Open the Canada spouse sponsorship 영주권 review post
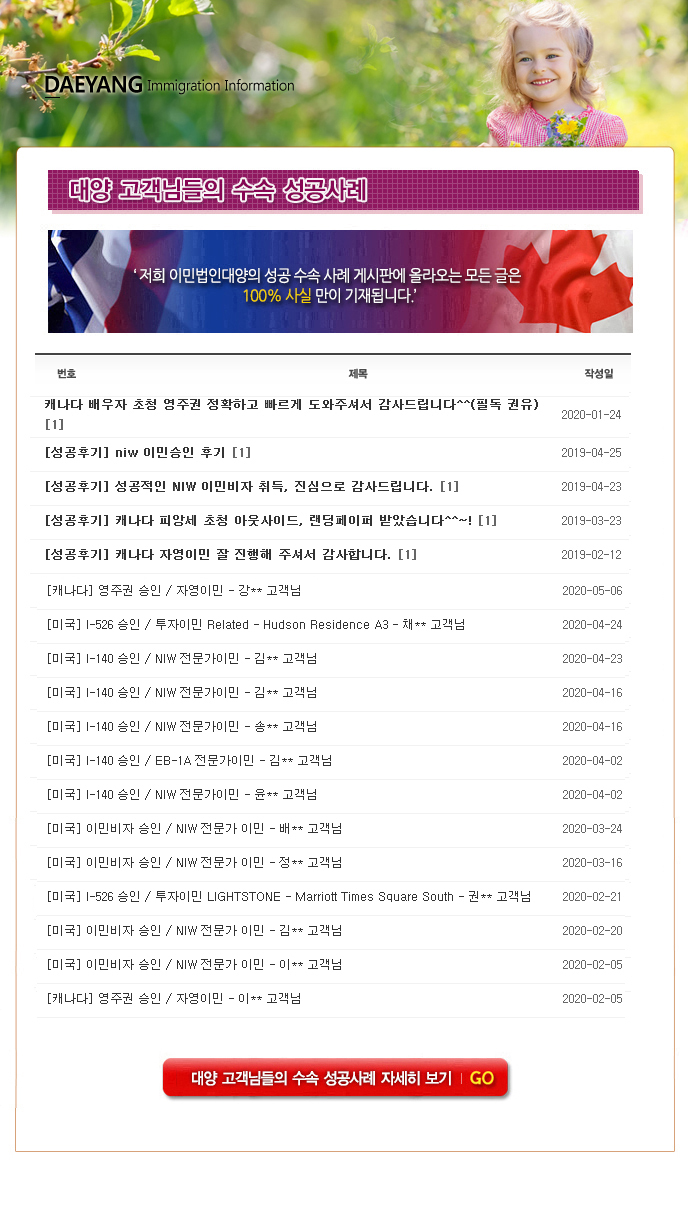688x1210 pixels. (290, 405)
